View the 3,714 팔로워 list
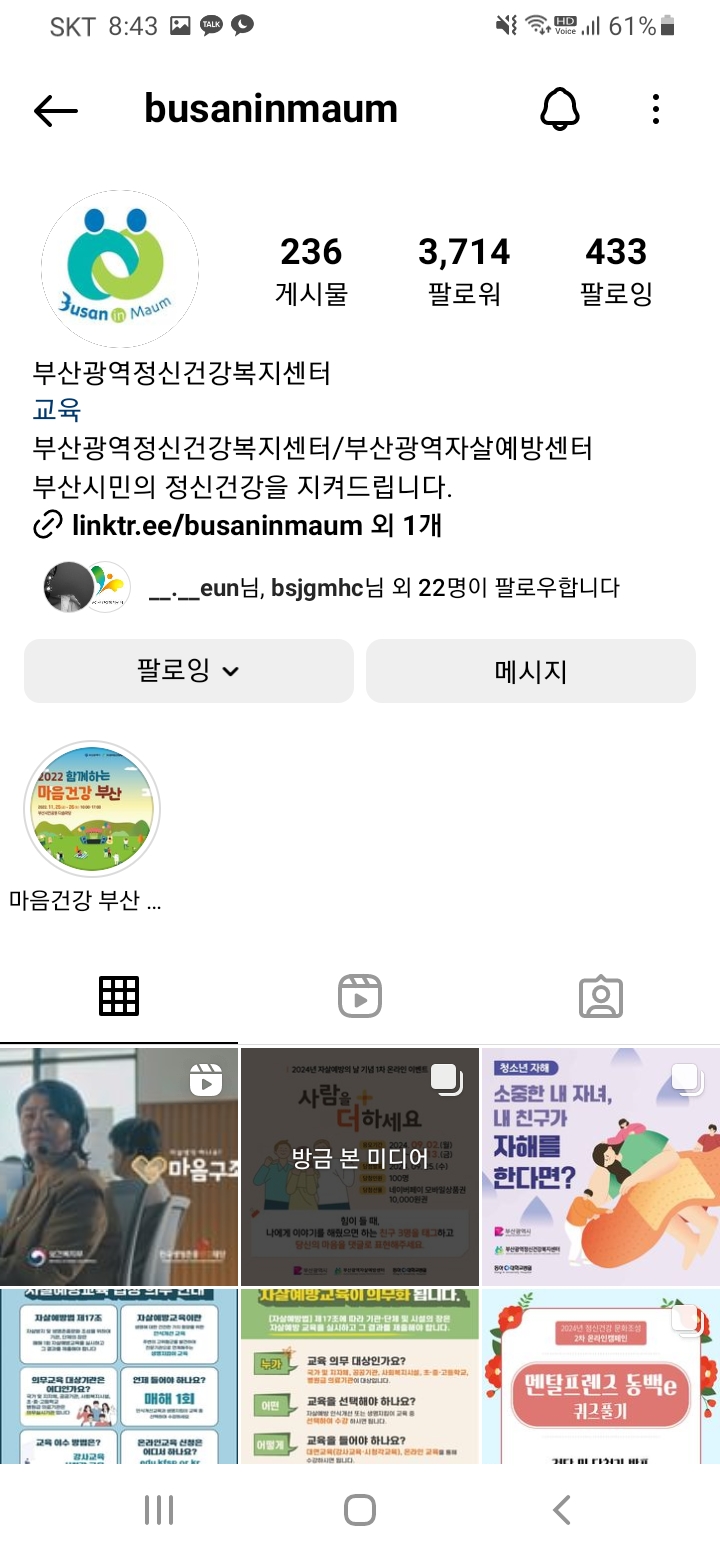This screenshot has width=720, height=1560. [x=464, y=270]
